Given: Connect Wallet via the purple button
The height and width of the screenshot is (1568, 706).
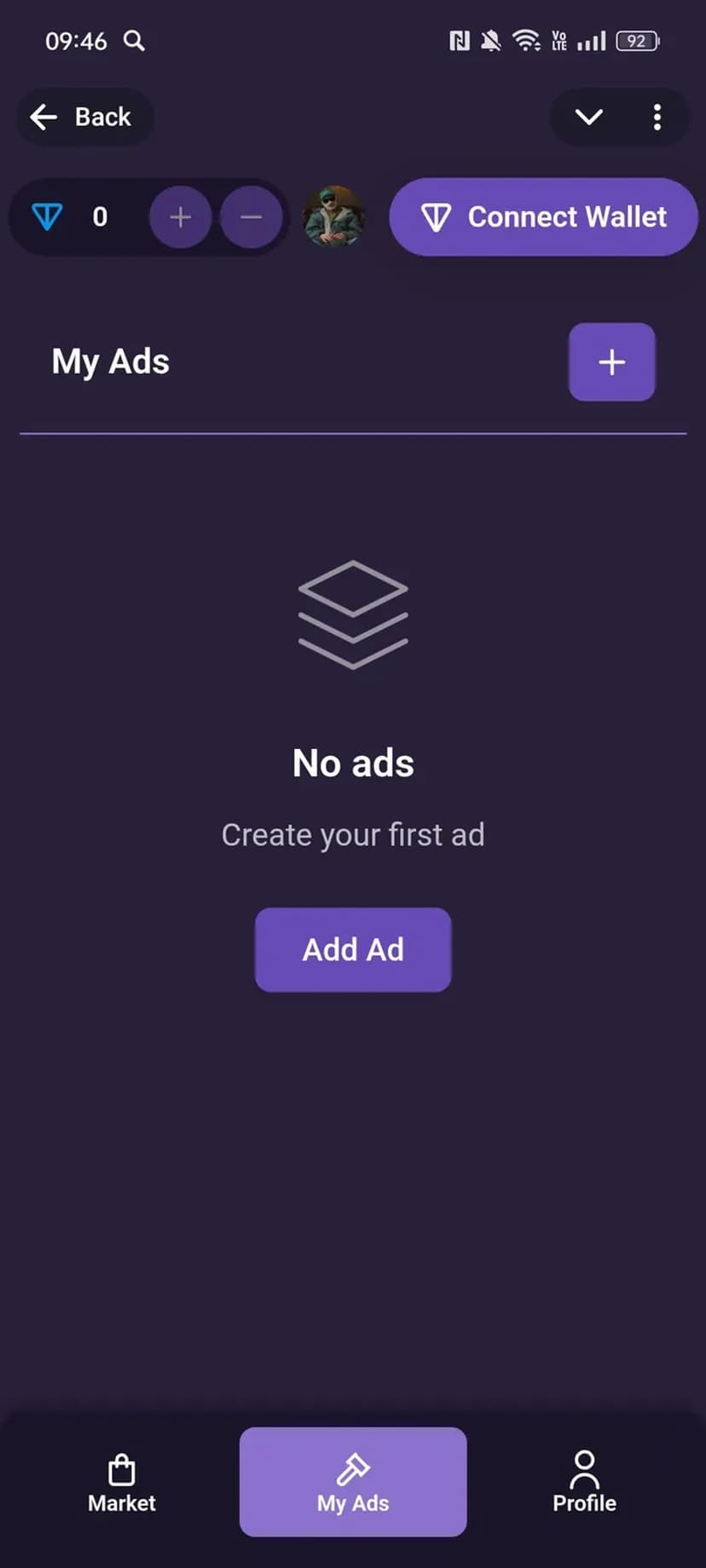Looking at the screenshot, I should click(543, 217).
